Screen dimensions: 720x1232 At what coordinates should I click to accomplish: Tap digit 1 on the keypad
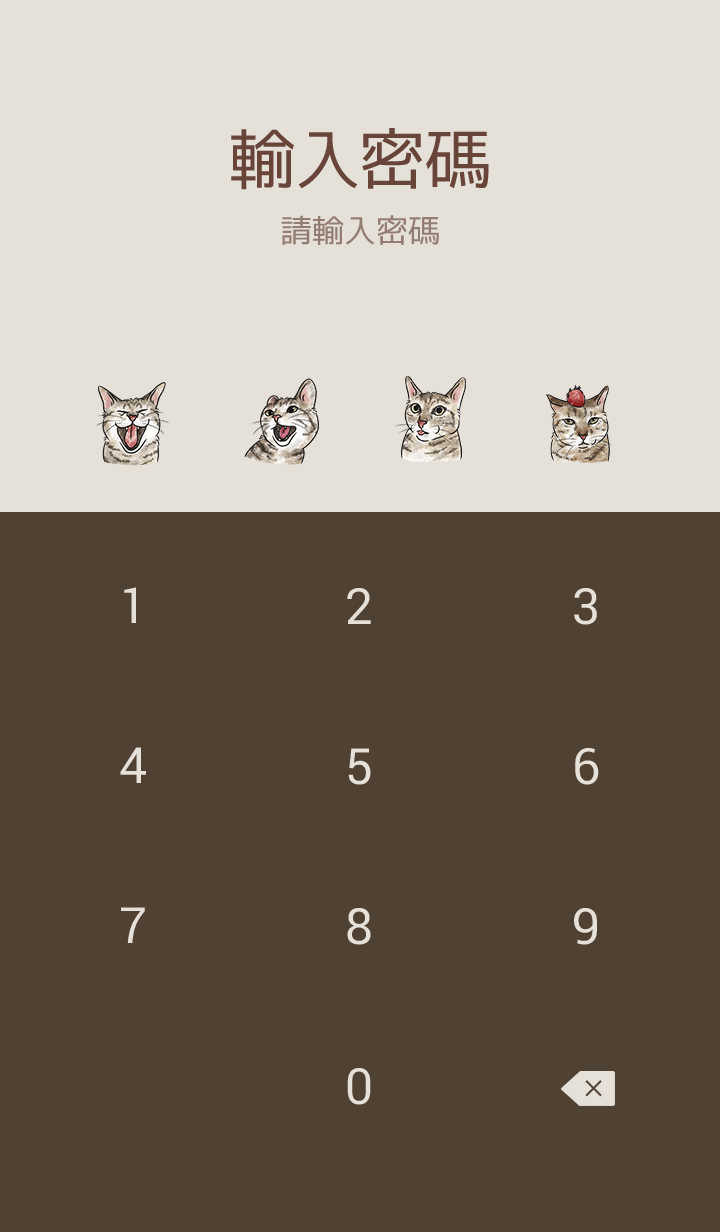click(x=132, y=607)
